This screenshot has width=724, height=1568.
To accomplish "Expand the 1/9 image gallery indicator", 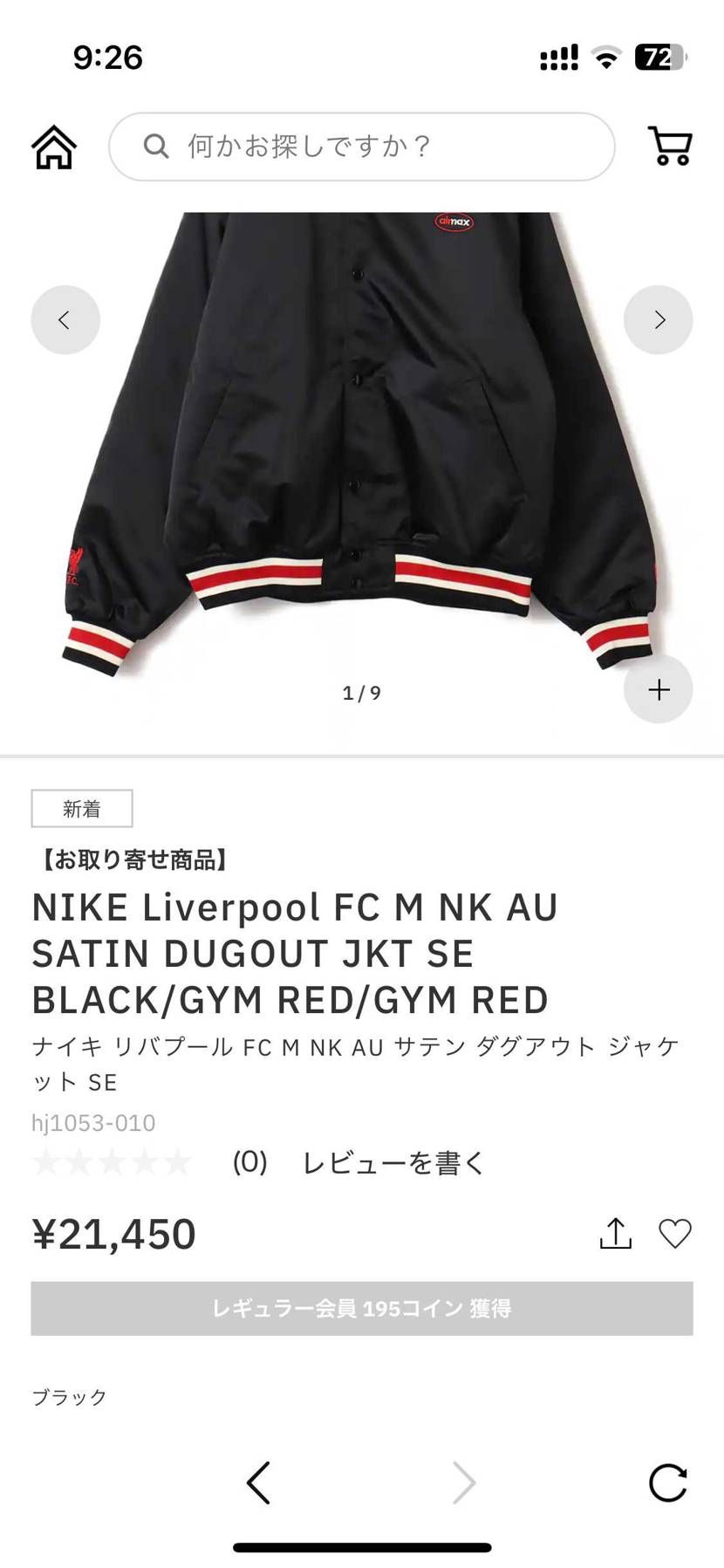I will pyautogui.click(x=361, y=692).
